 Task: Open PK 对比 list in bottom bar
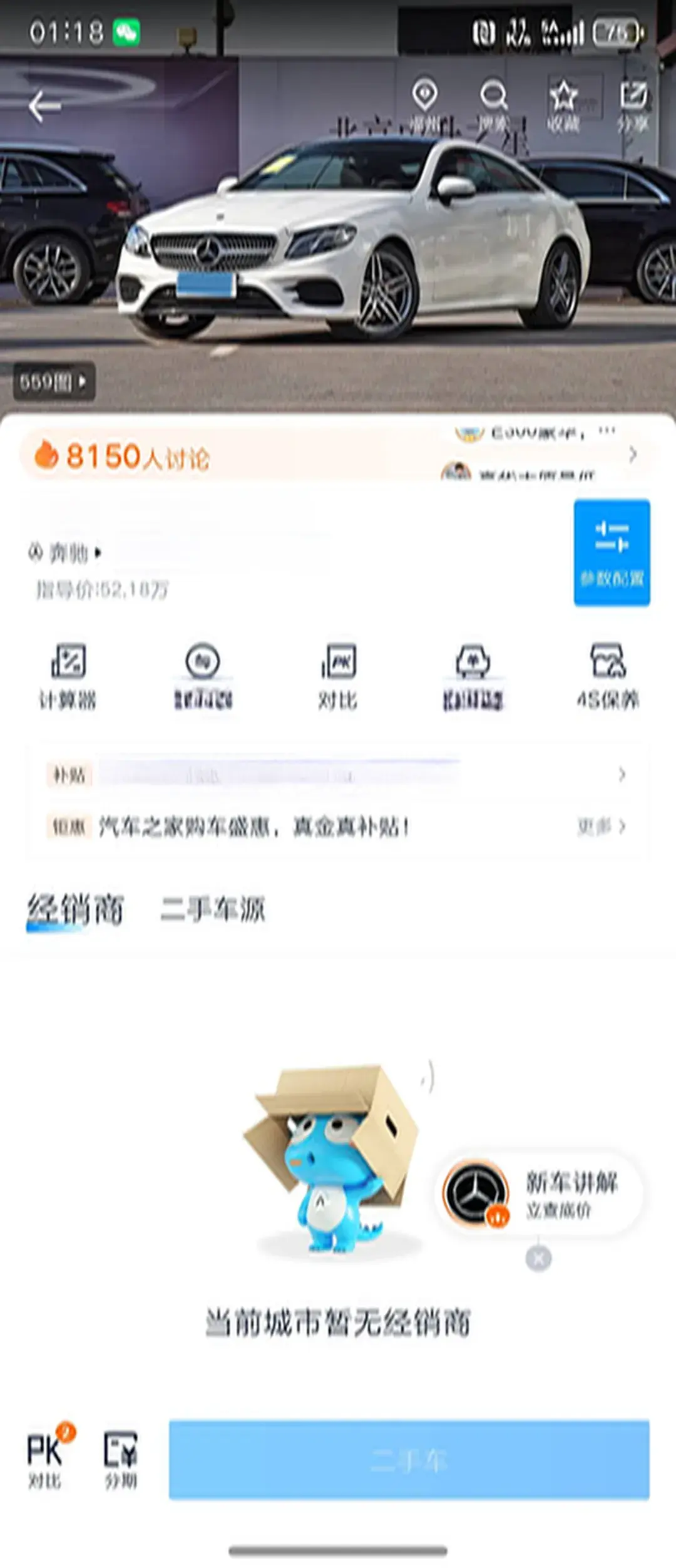click(45, 1458)
